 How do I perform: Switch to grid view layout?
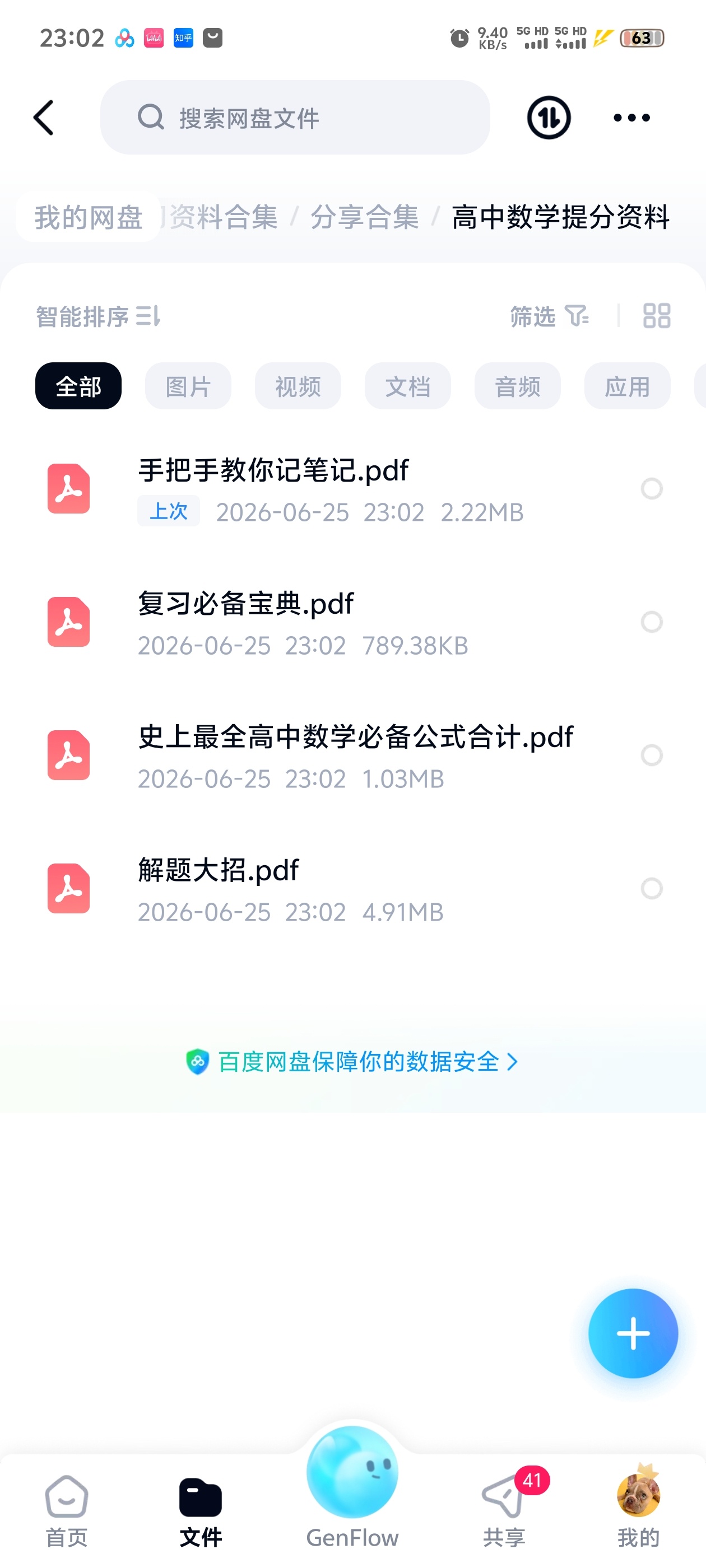656,316
